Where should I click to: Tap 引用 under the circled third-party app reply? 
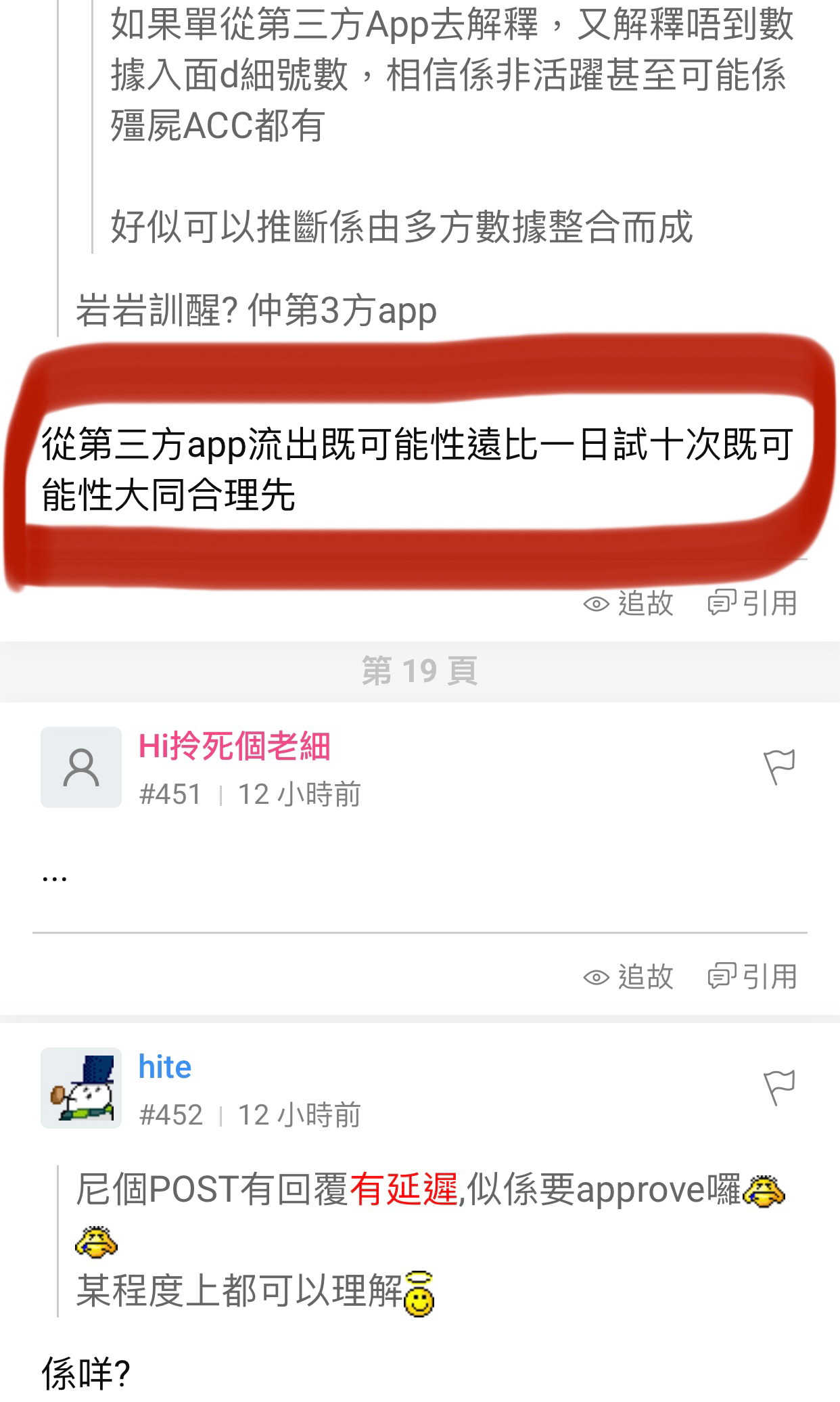point(753,604)
